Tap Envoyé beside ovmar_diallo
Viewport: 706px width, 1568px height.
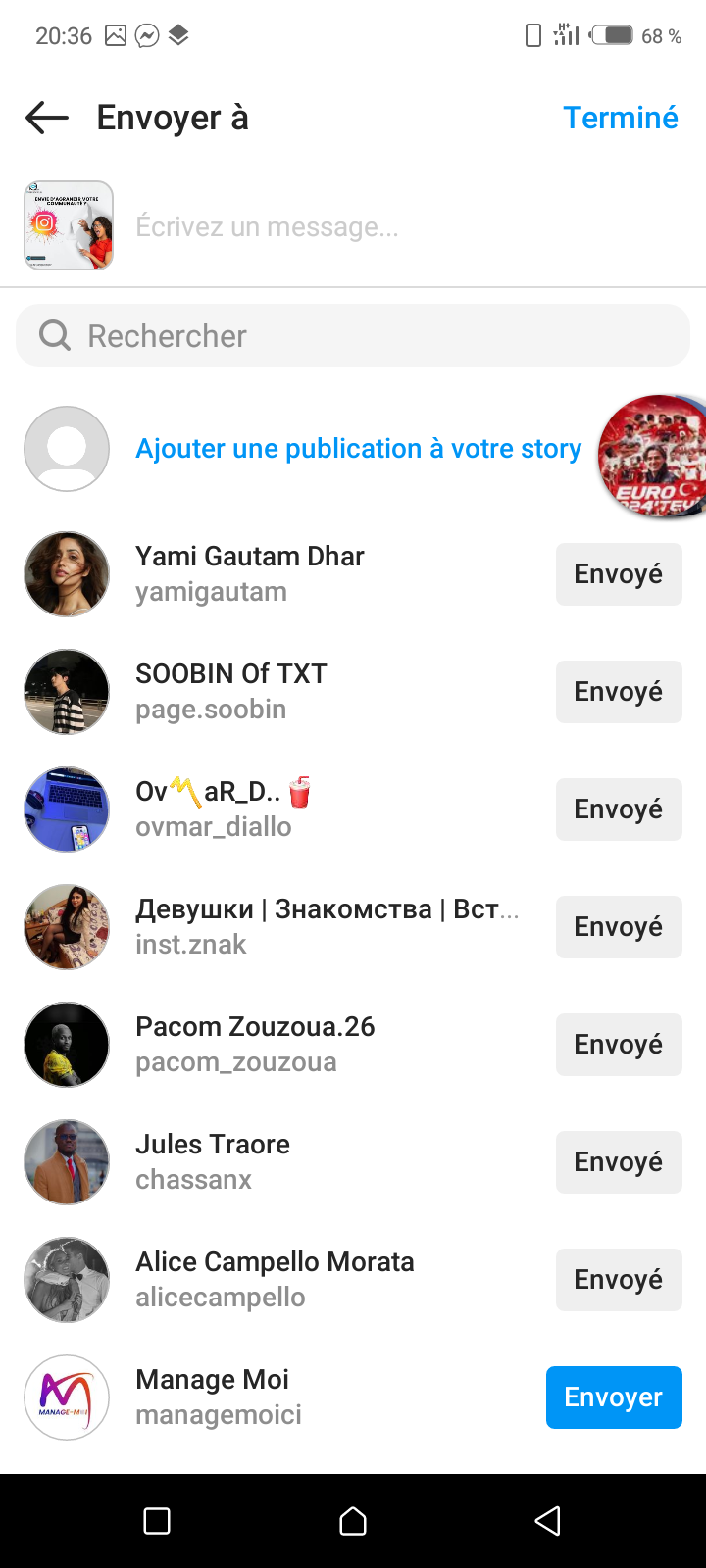tap(618, 809)
